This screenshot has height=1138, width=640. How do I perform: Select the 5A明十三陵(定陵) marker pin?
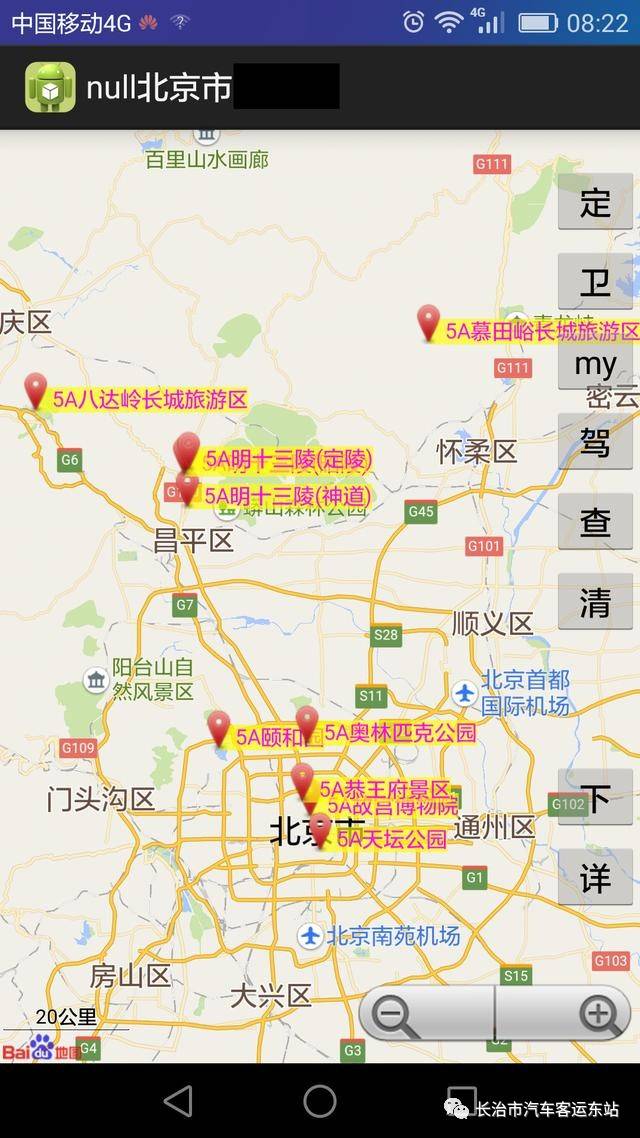186,451
